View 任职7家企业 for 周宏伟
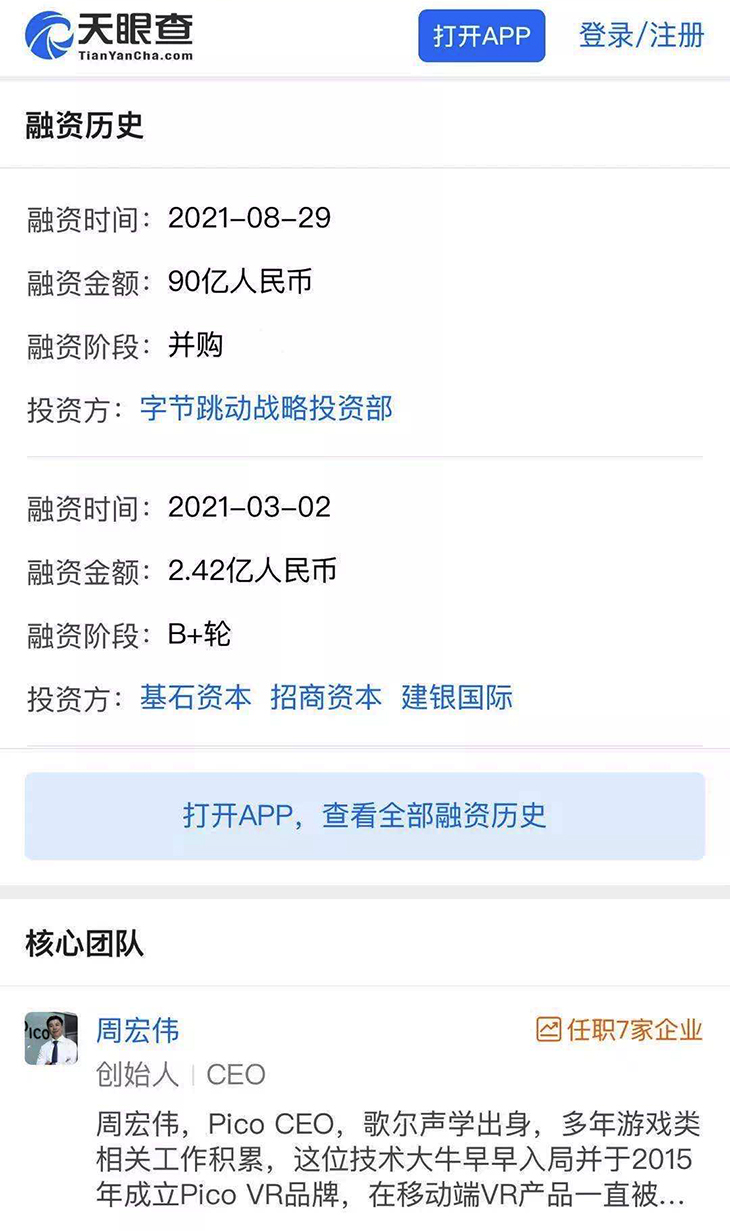Image resolution: width=730 pixels, height=1231 pixels. [620, 1029]
